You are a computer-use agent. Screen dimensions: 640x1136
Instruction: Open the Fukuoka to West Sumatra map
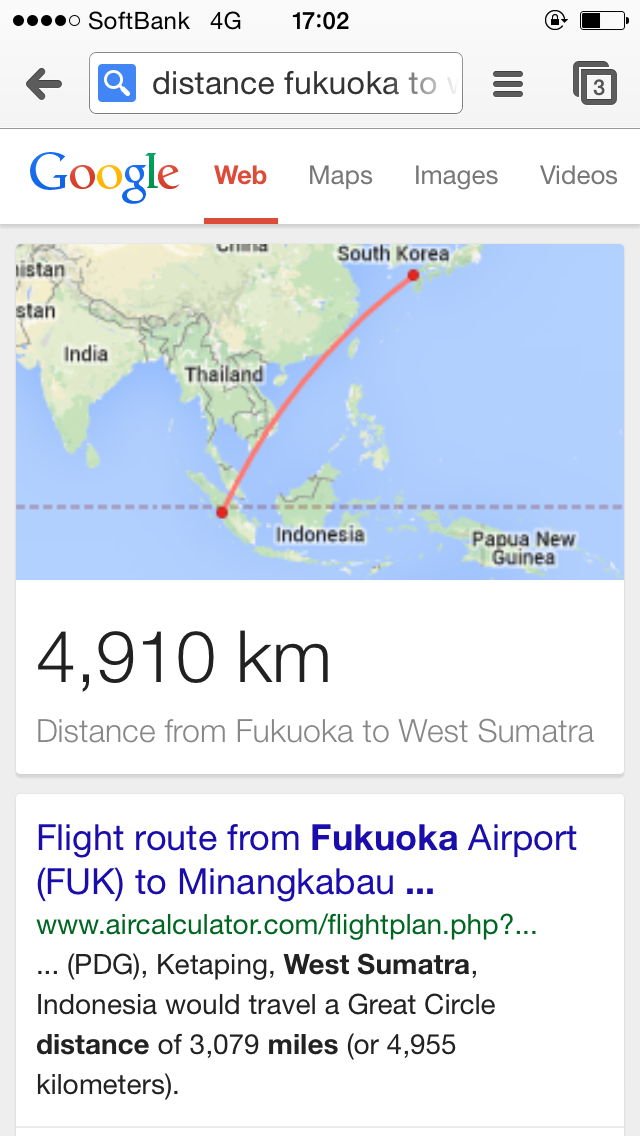pyautogui.click(x=320, y=411)
